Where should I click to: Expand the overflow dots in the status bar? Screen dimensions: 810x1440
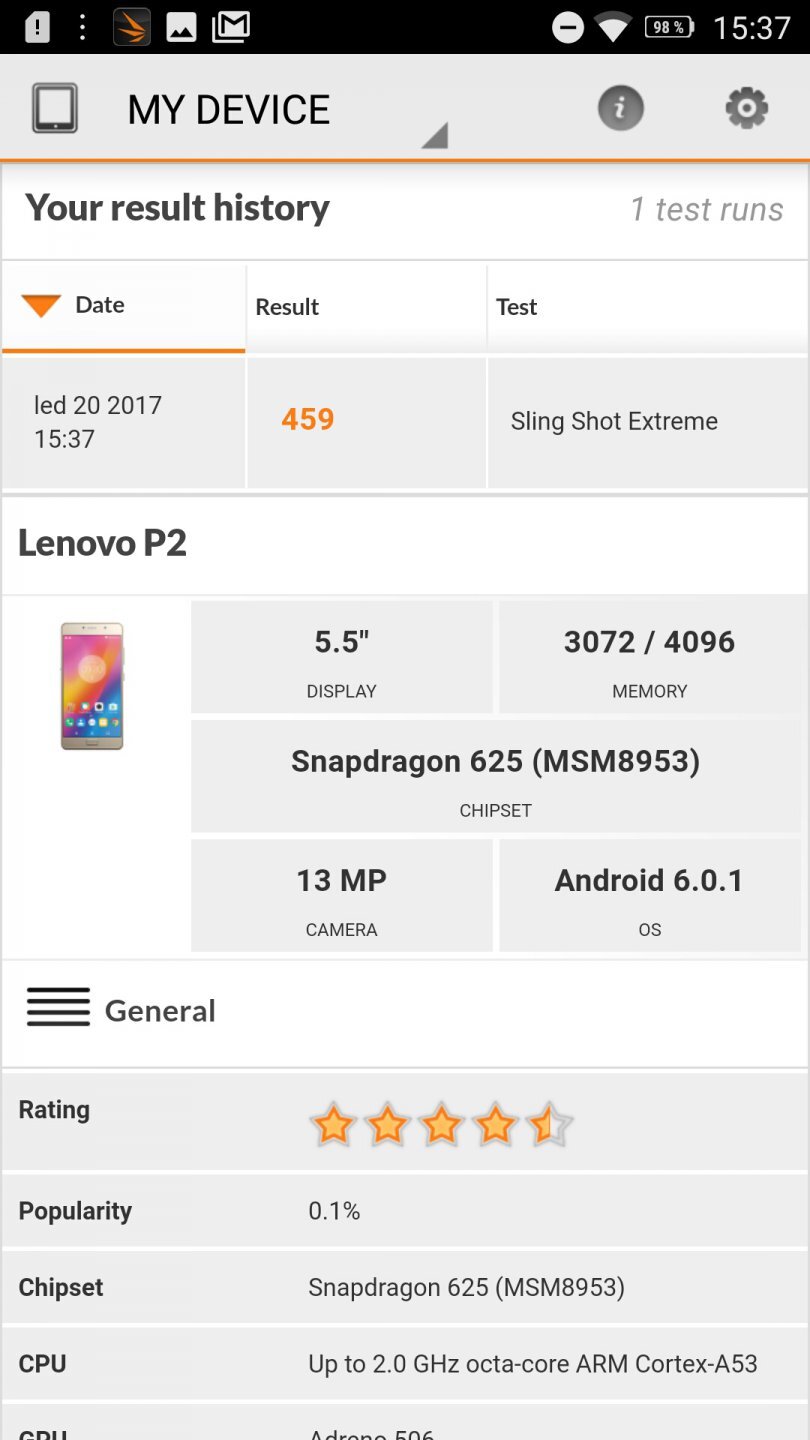pos(82,27)
